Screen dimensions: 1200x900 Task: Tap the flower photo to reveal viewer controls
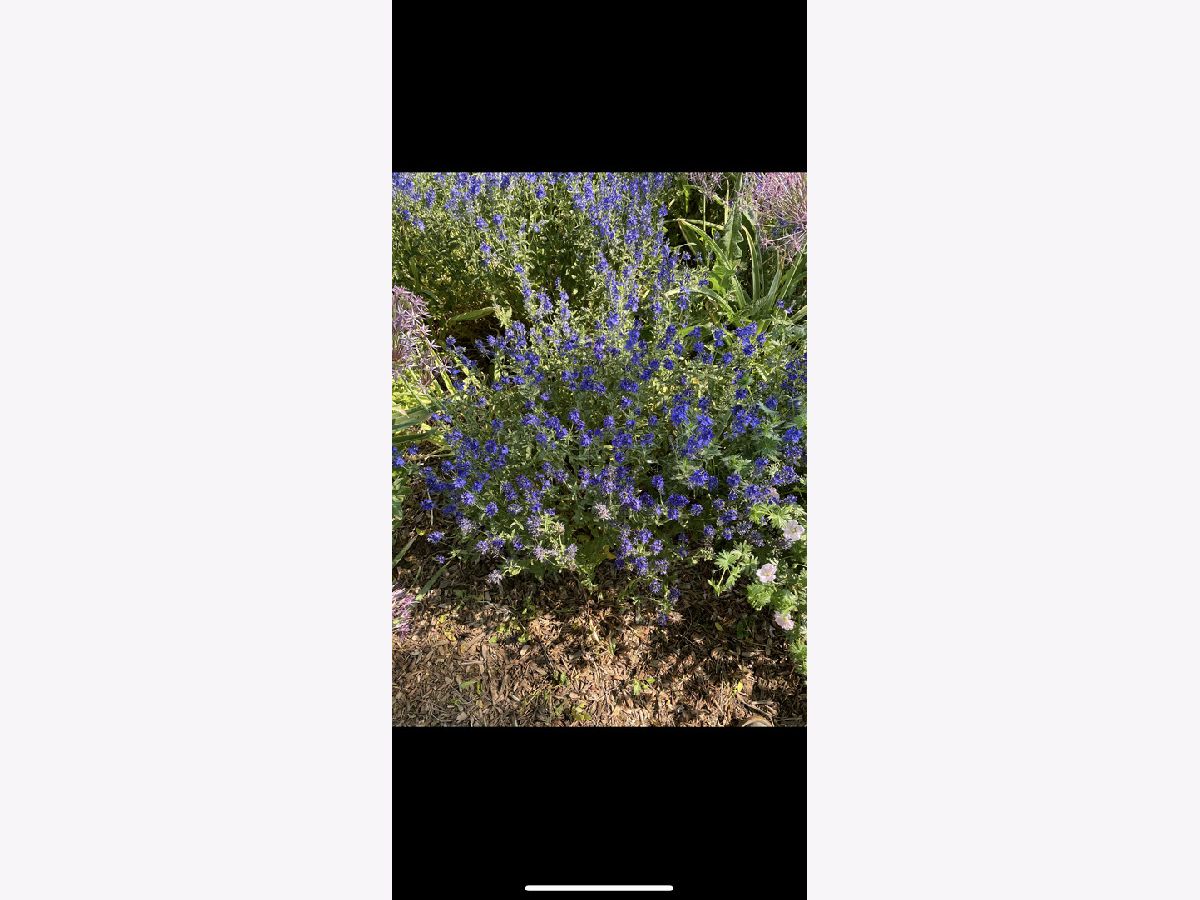pyautogui.click(x=599, y=449)
